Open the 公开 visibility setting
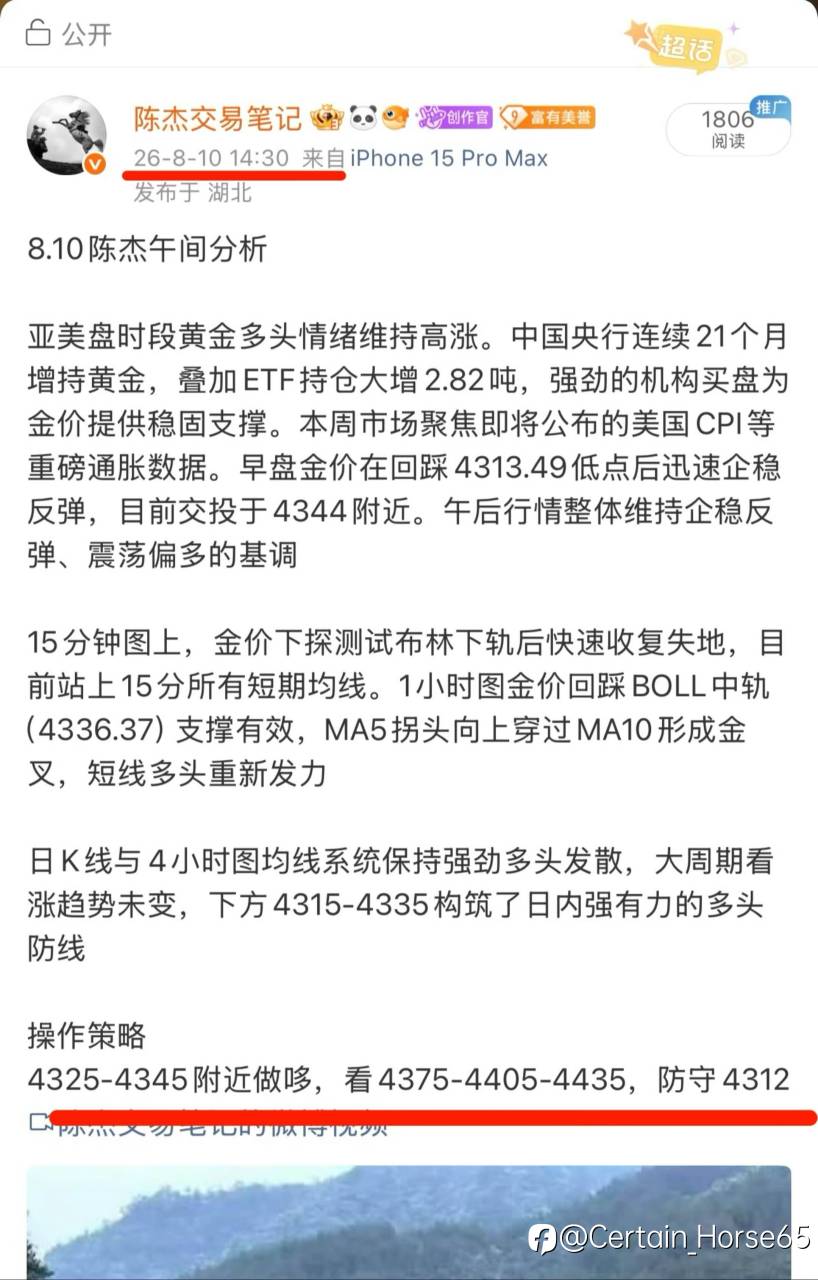The image size is (818, 1280). tap(68, 34)
